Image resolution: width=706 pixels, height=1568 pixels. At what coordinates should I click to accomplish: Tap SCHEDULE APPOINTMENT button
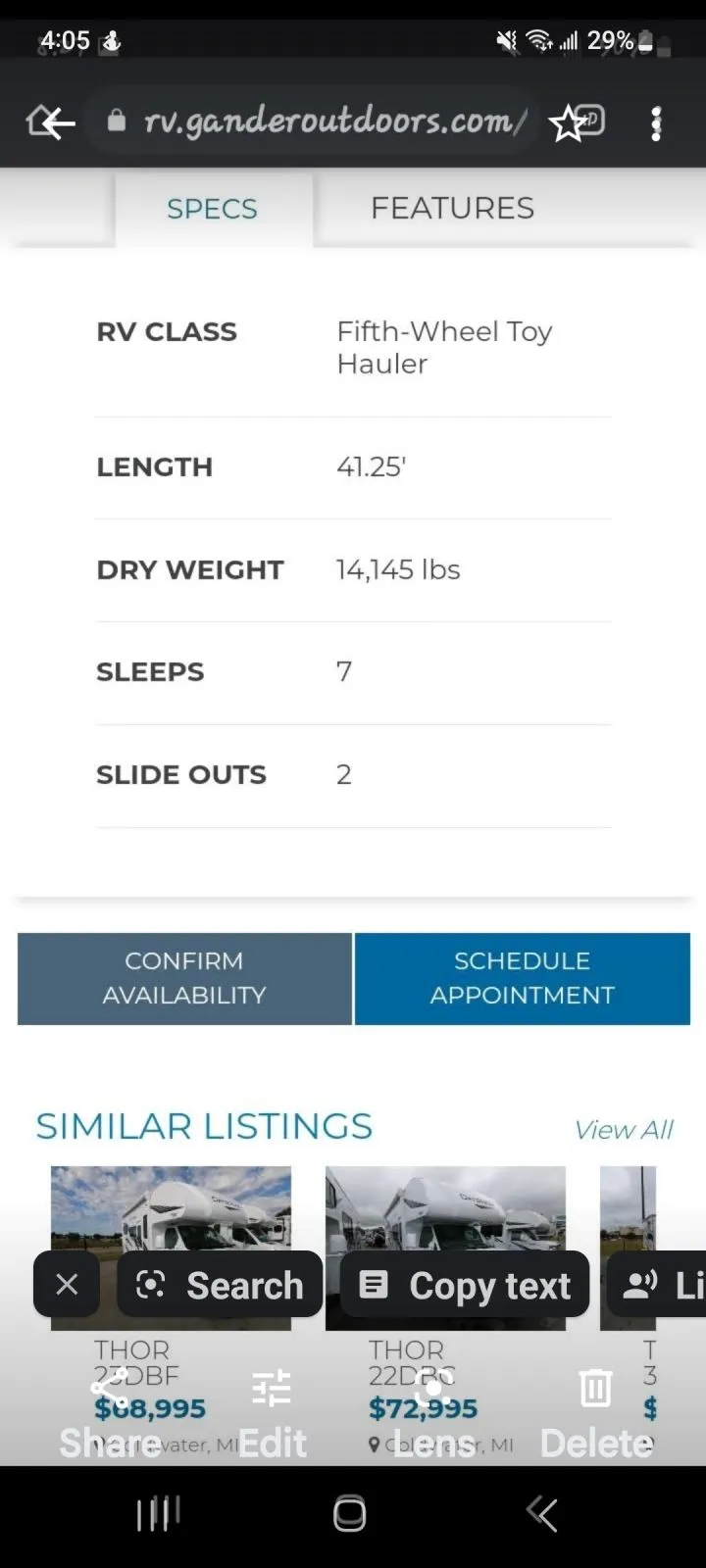click(x=522, y=978)
